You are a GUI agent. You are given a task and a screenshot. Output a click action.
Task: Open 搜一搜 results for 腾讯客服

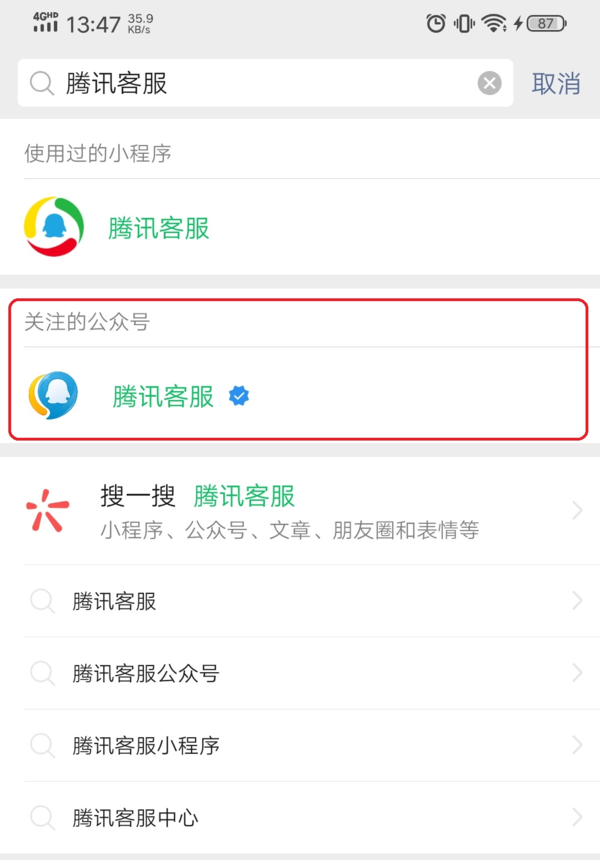tap(300, 511)
